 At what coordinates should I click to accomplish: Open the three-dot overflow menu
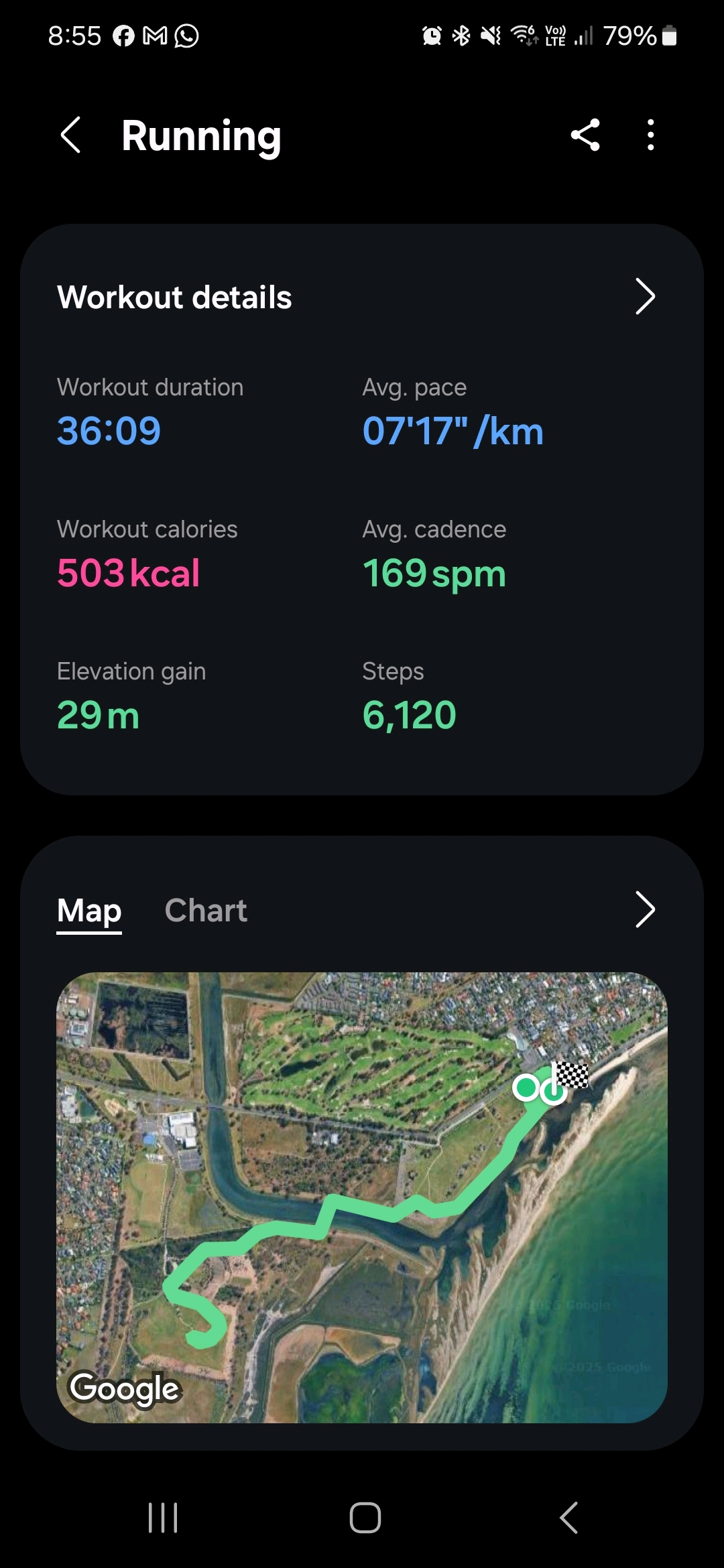650,135
